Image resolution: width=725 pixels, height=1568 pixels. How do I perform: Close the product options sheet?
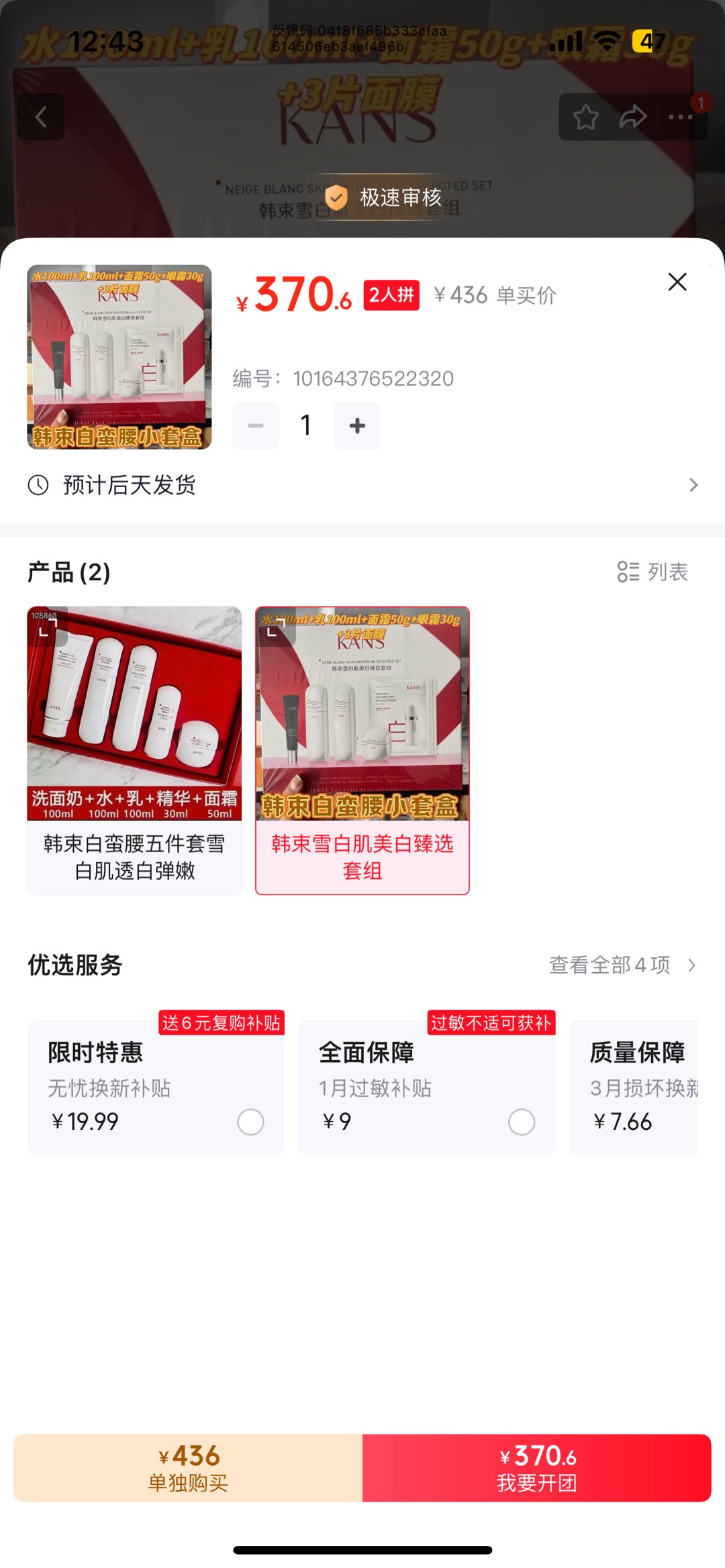pos(677,282)
